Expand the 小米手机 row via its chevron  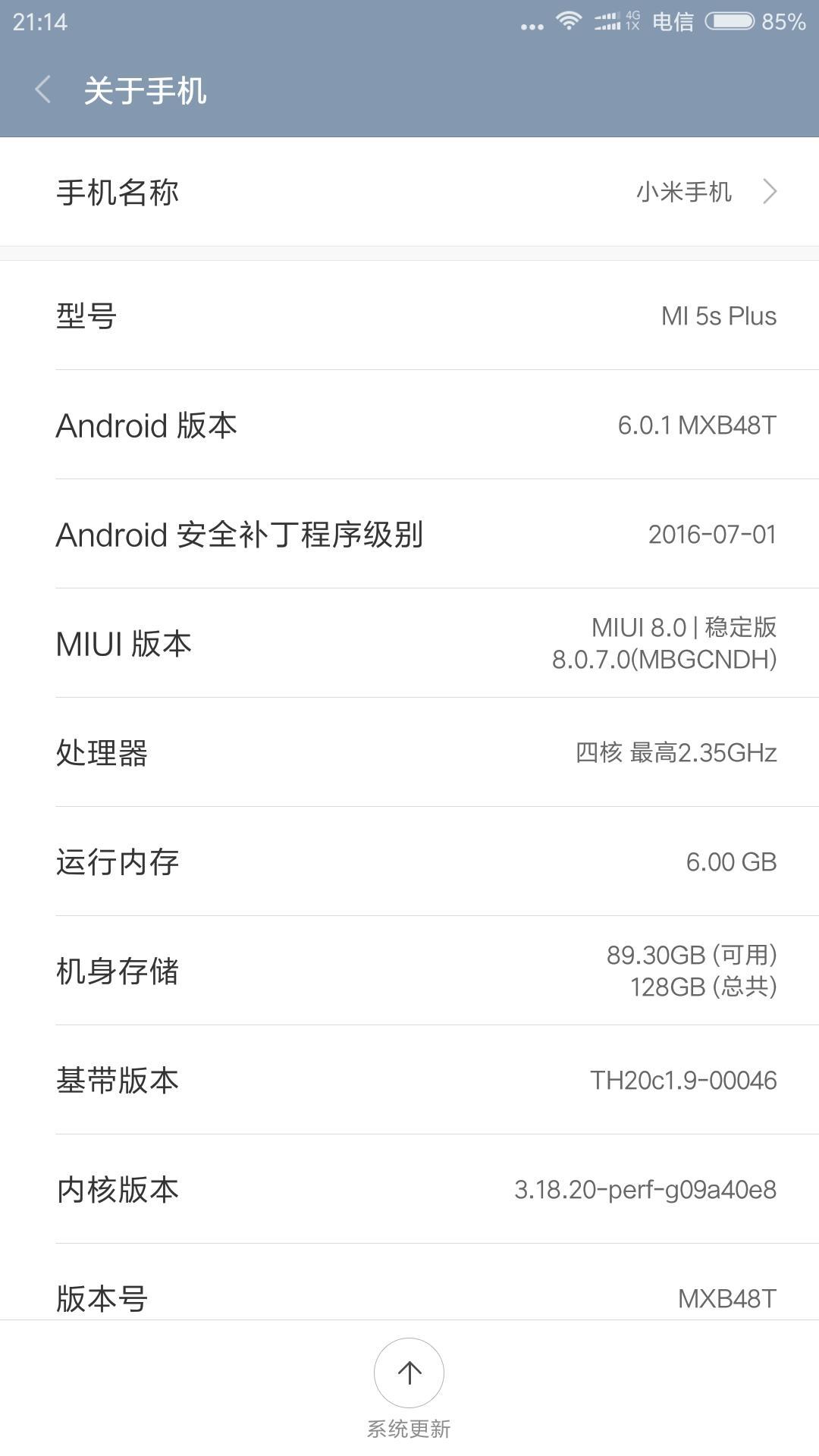point(769,193)
